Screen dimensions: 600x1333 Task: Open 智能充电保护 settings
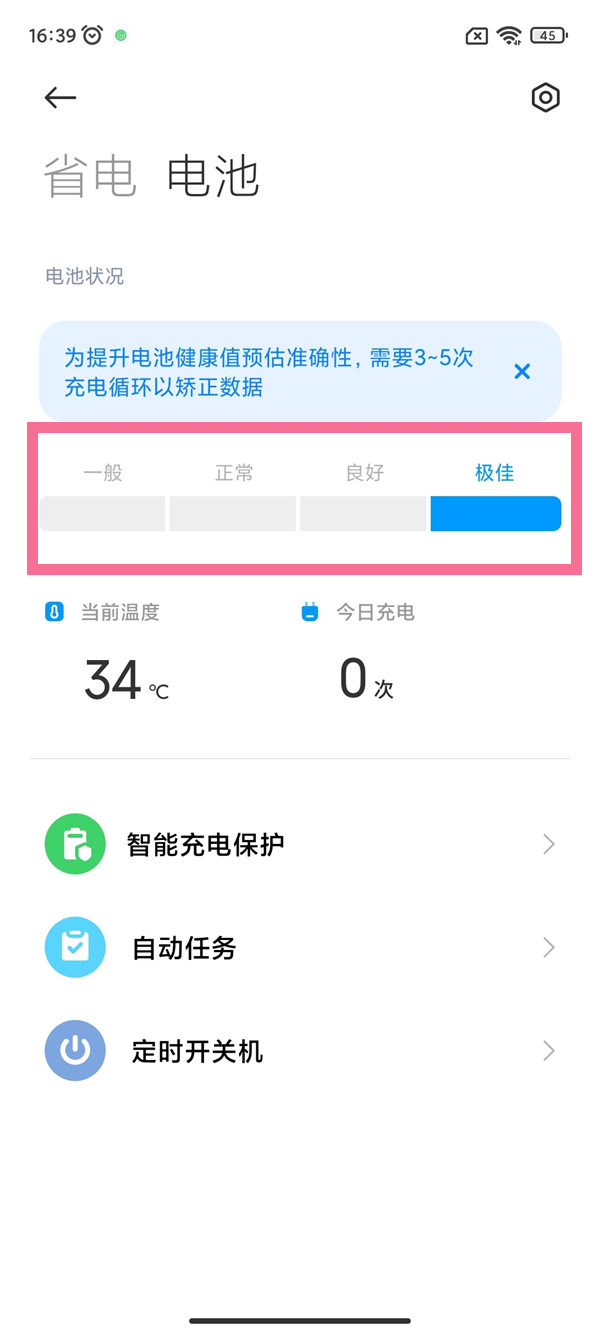pyautogui.click(x=300, y=844)
